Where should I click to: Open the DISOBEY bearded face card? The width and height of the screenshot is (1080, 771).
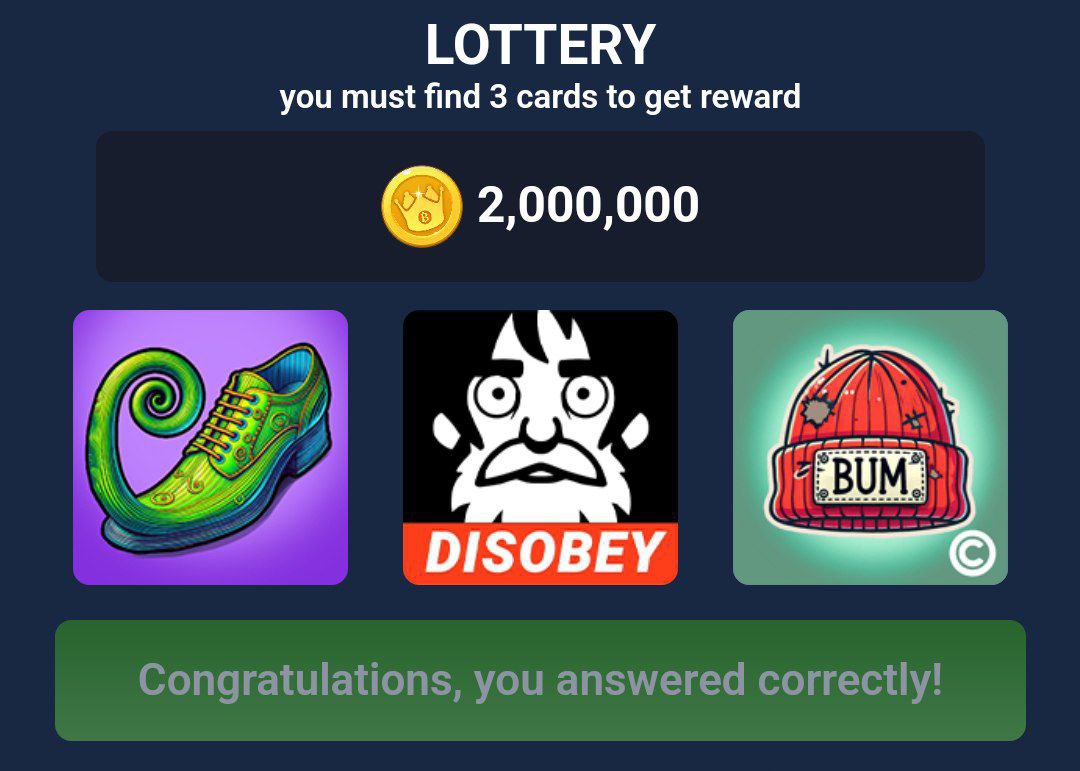tap(540, 447)
